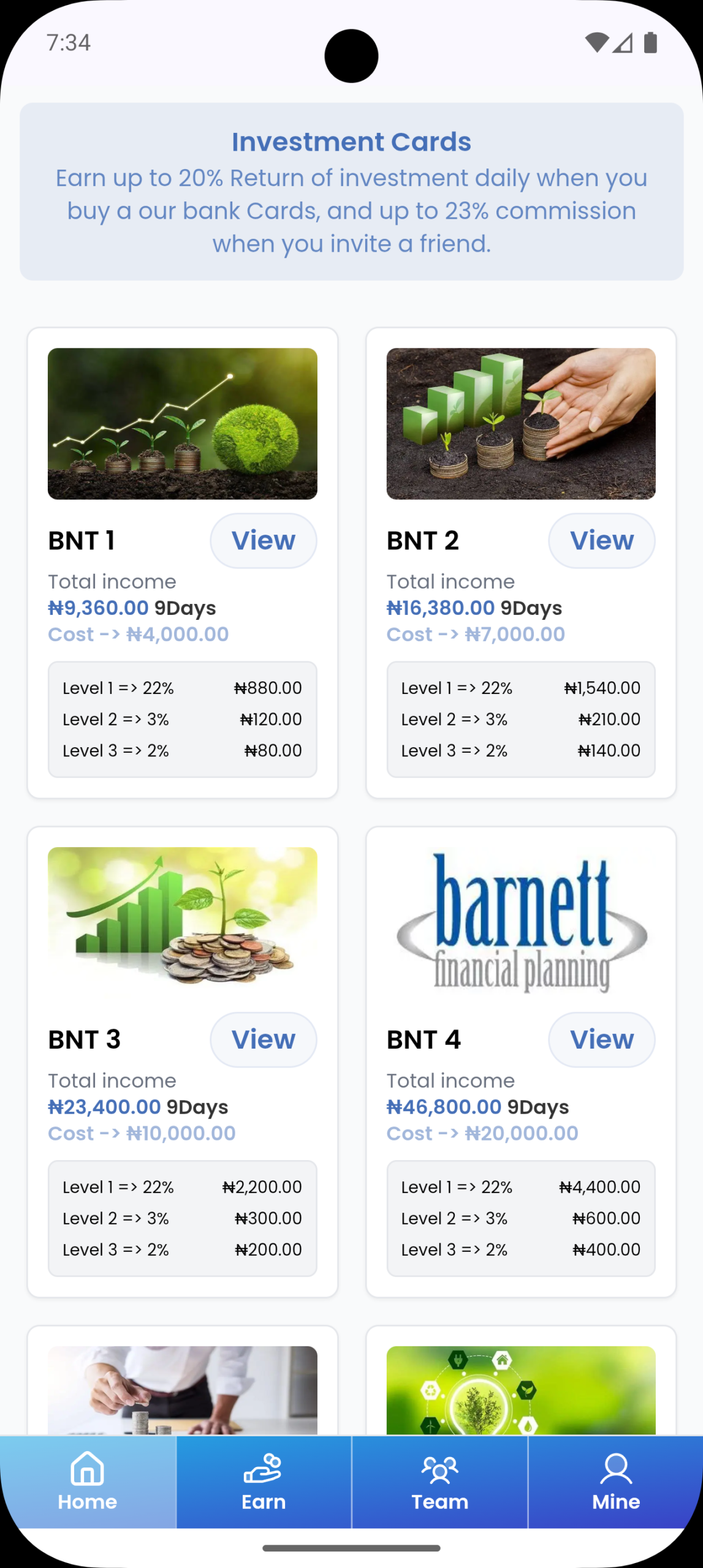Tap View on the BNT 1 card
Viewport: 703px width, 1568px height.
[264, 541]
